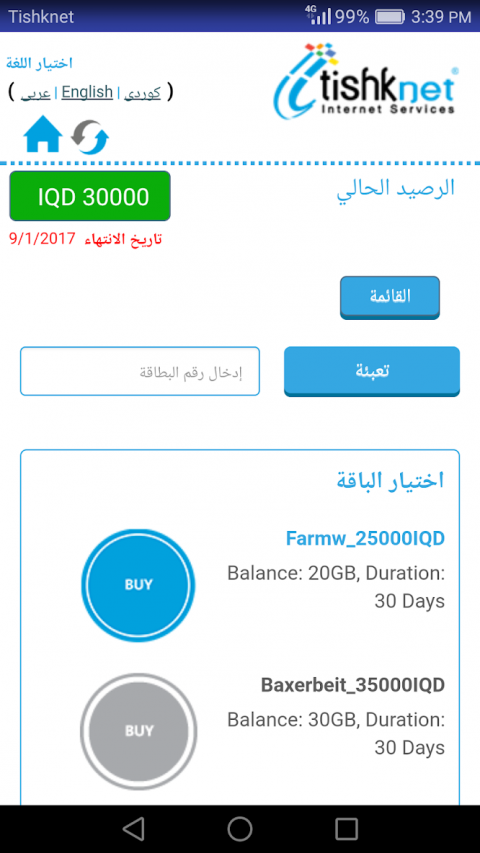Tap the تعبئة recharge button
The image size is (480, 853).
pos(372,371)
